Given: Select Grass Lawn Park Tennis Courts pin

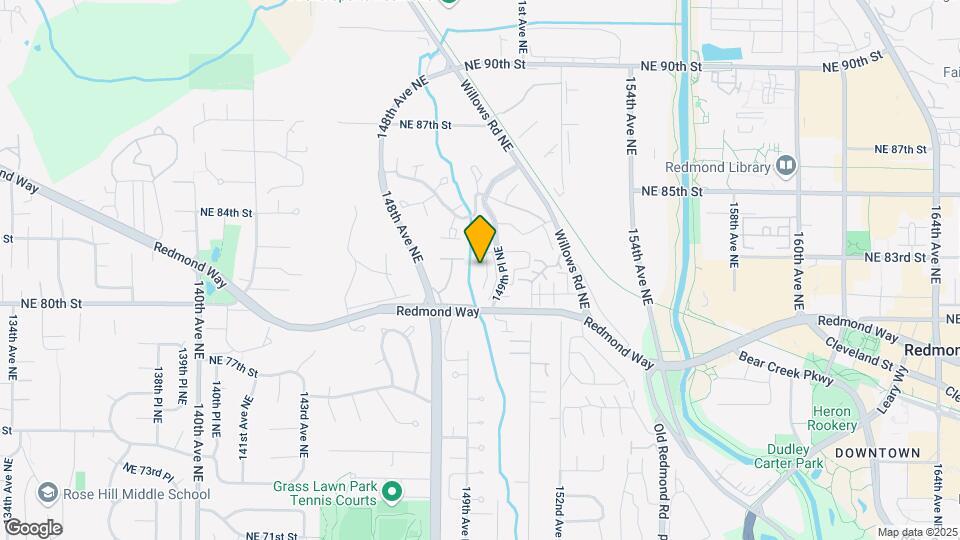Looking at the screenshot, I should (x=392, y=492).
